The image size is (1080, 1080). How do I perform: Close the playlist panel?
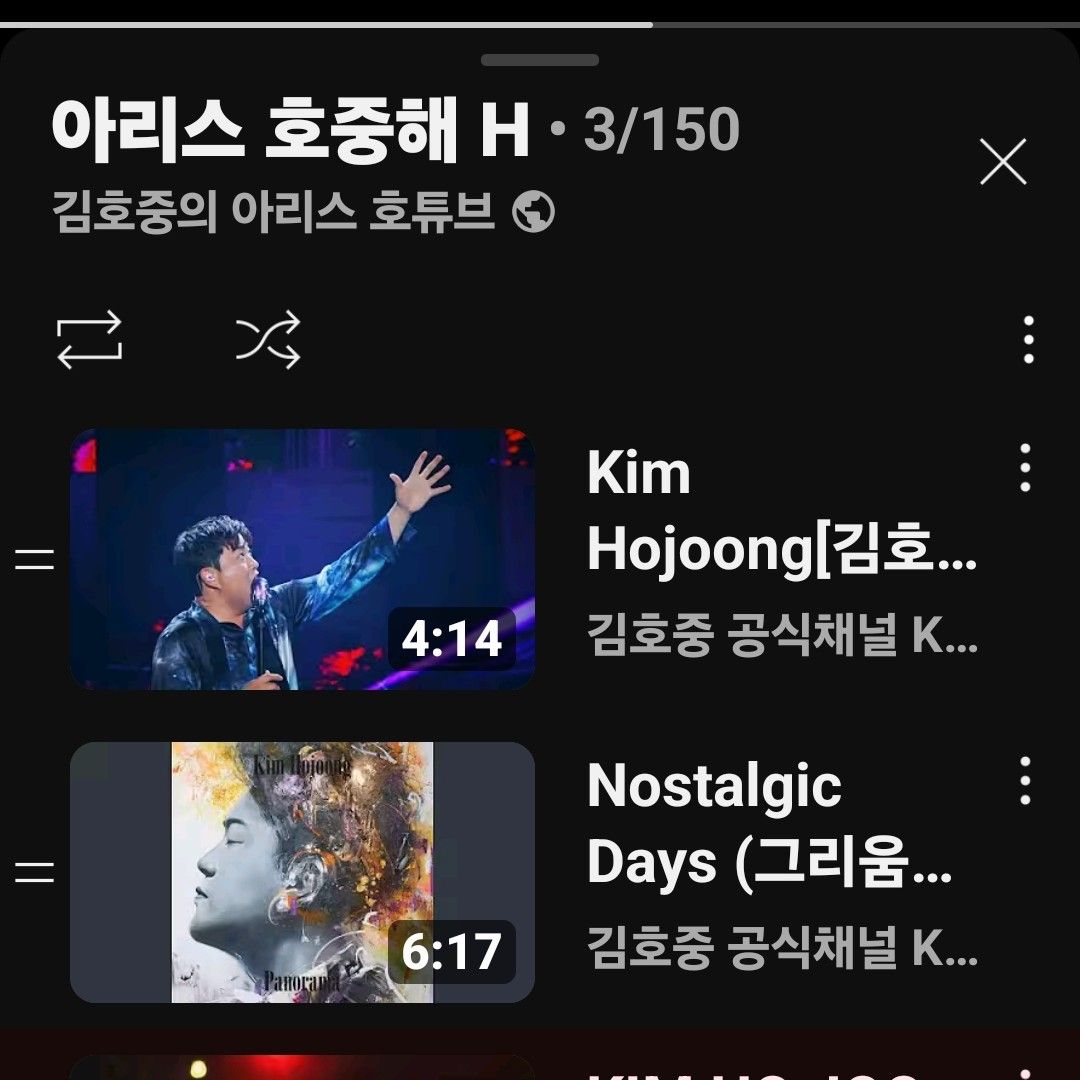tap(1003, 162)
